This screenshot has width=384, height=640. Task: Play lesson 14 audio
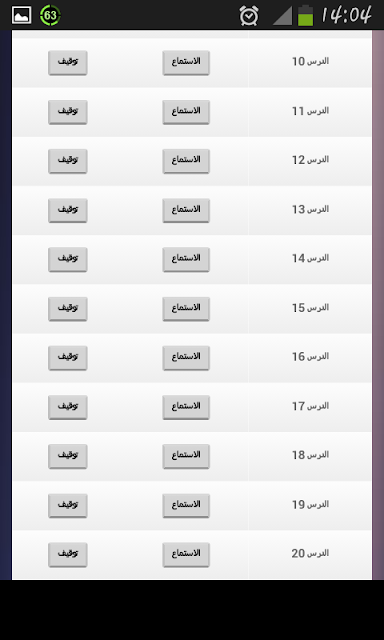tap(186, 260)
